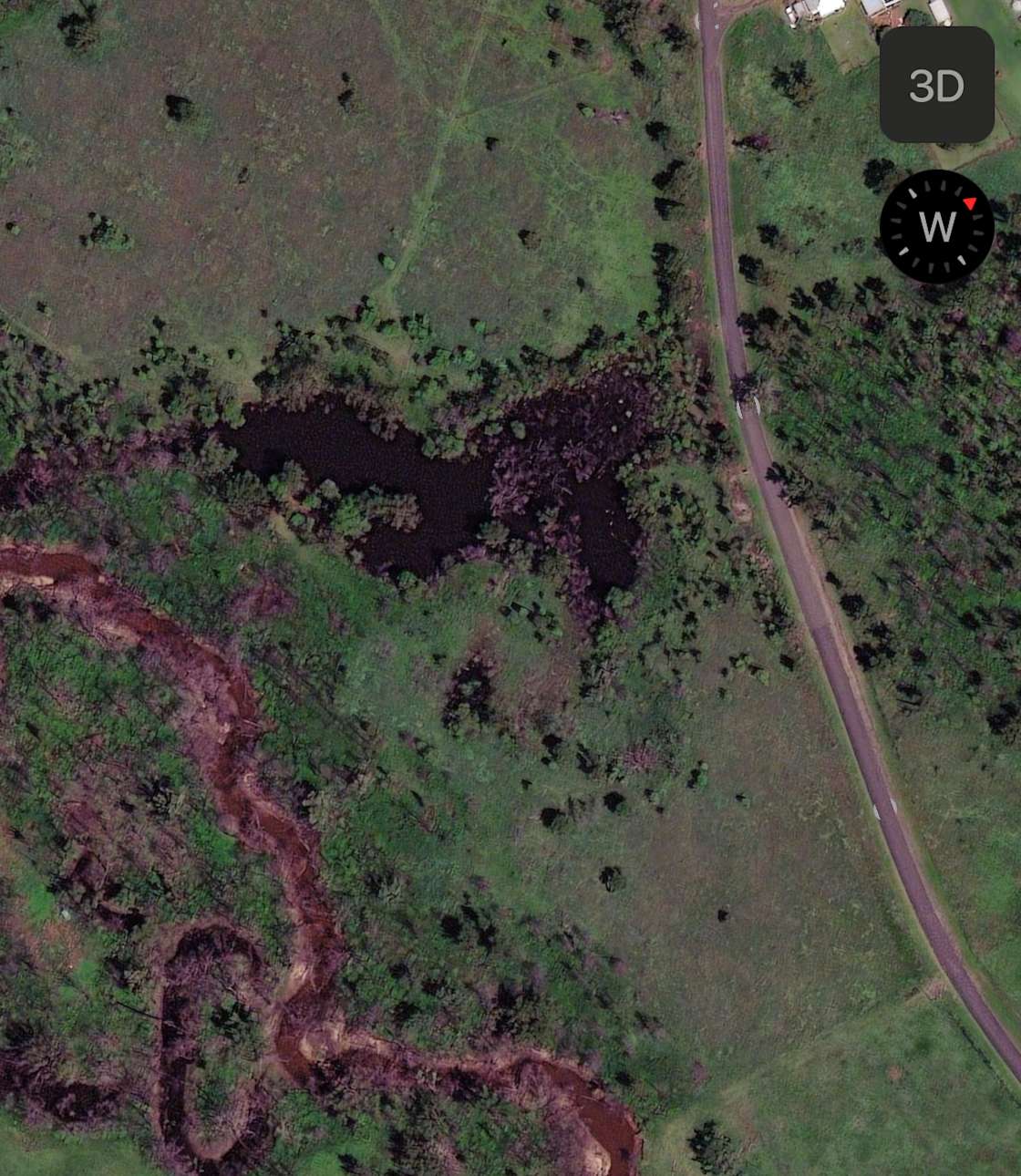Tap the compass to reset map orientation
Screen dimensions: 1021x1176
coord(936,226)
